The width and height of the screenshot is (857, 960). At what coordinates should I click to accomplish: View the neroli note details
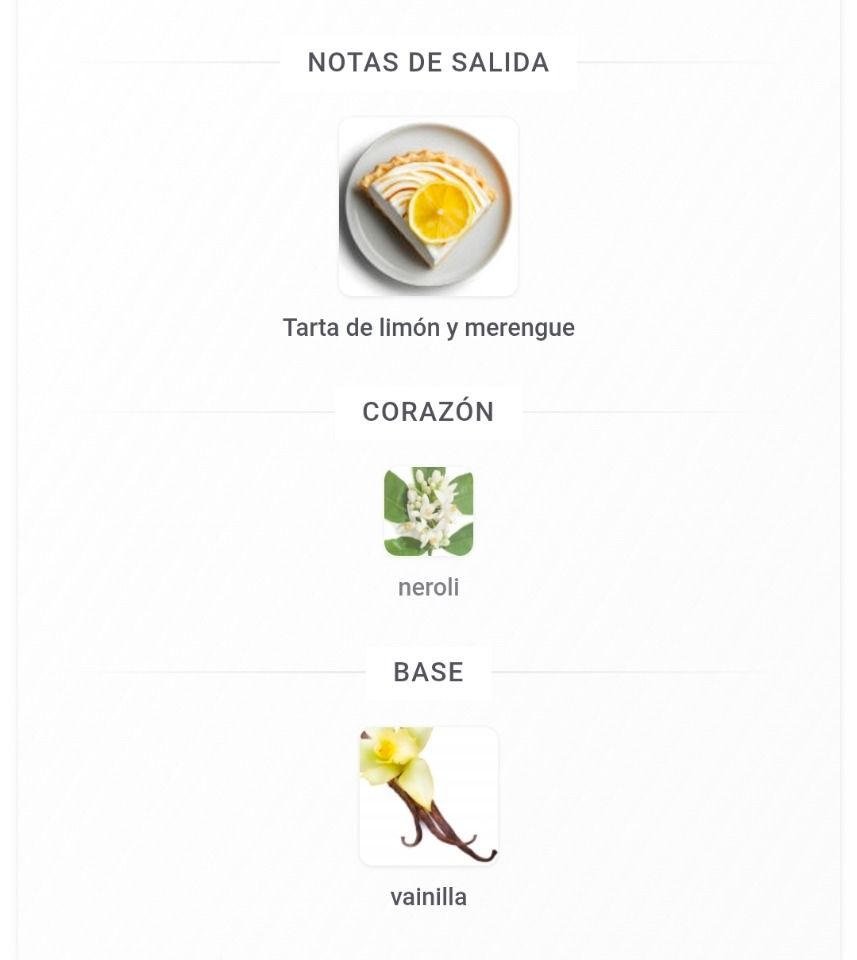click(428, 512)
